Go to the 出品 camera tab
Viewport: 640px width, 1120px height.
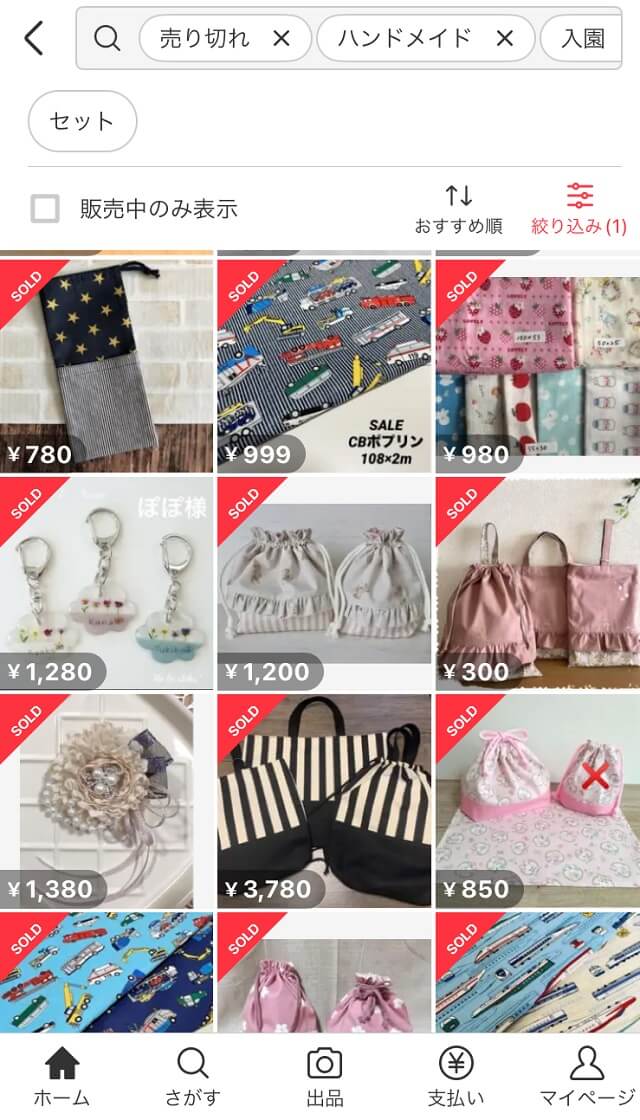(324, 1077)
